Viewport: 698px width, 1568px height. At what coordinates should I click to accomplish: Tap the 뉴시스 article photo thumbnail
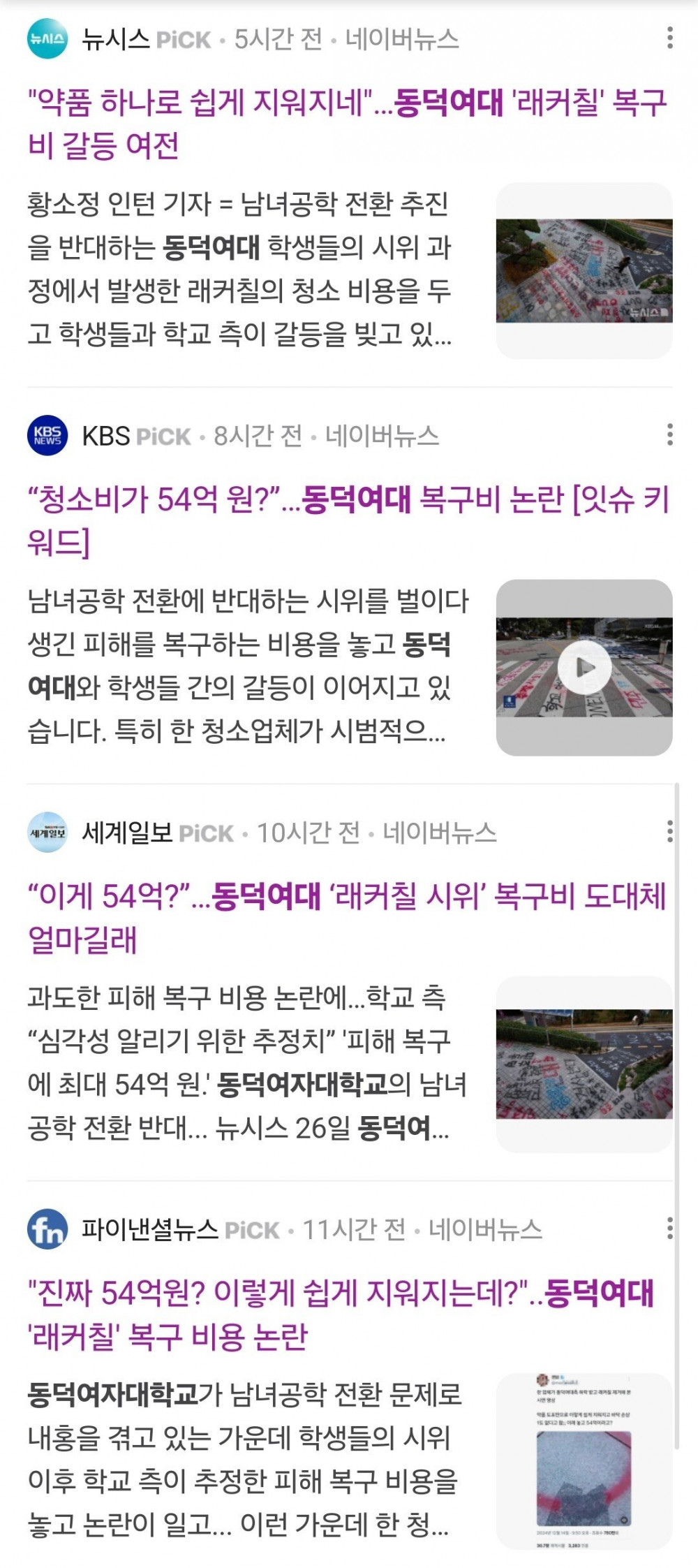coord(584,271)
